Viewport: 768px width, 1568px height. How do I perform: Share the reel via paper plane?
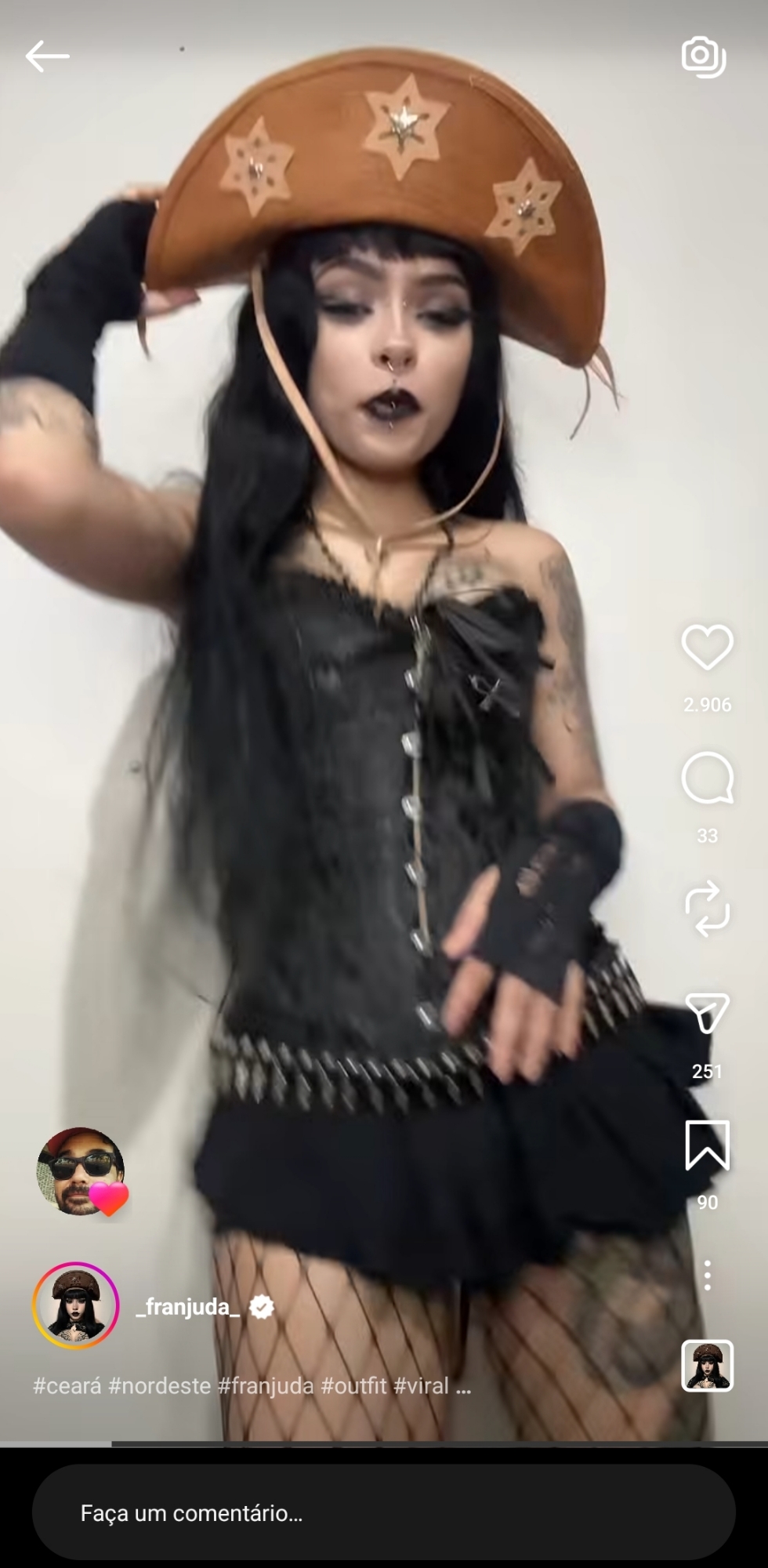point(707,1013)
